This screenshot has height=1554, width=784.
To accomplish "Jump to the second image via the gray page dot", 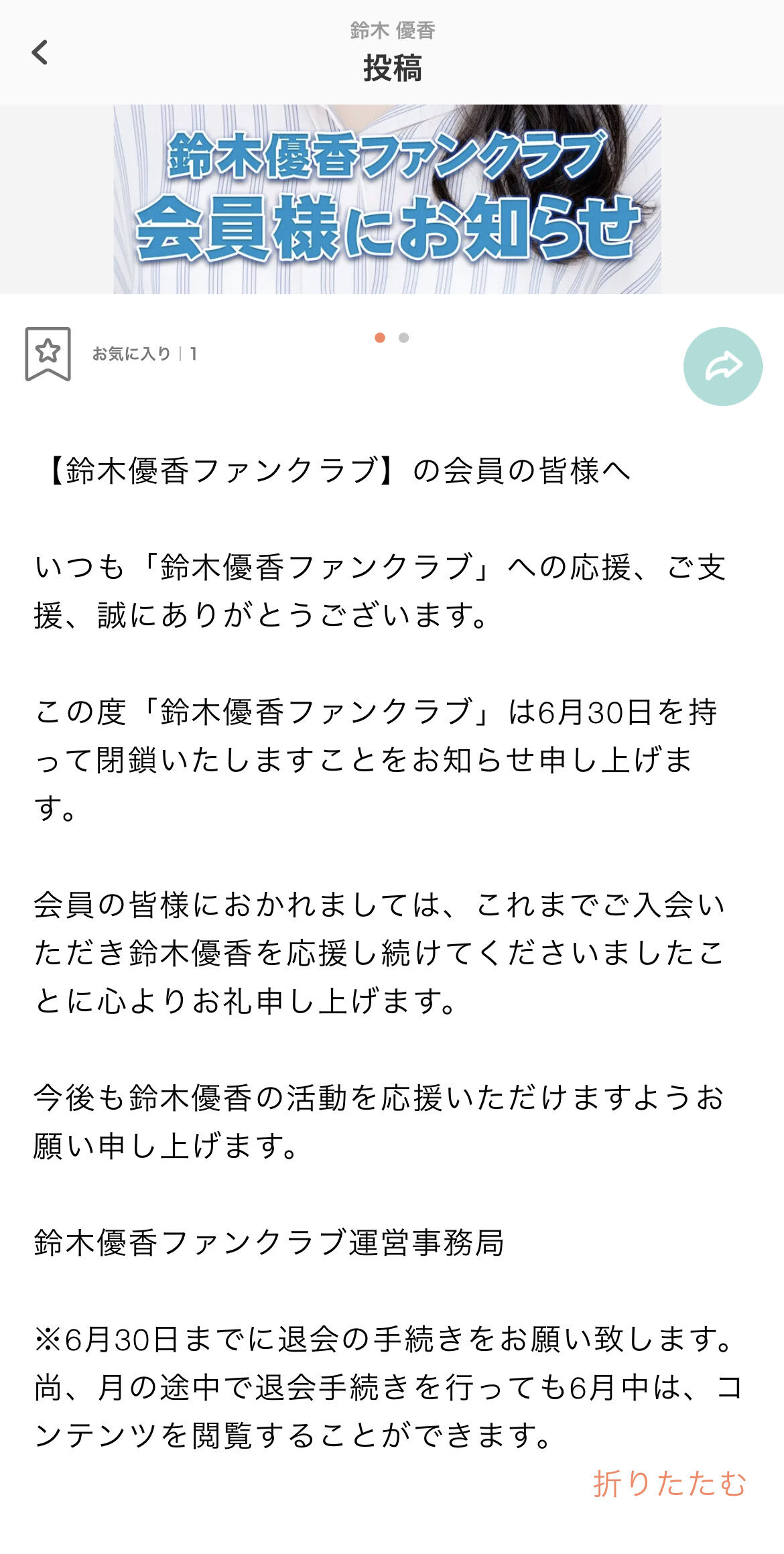I will (x=403, y=338).
